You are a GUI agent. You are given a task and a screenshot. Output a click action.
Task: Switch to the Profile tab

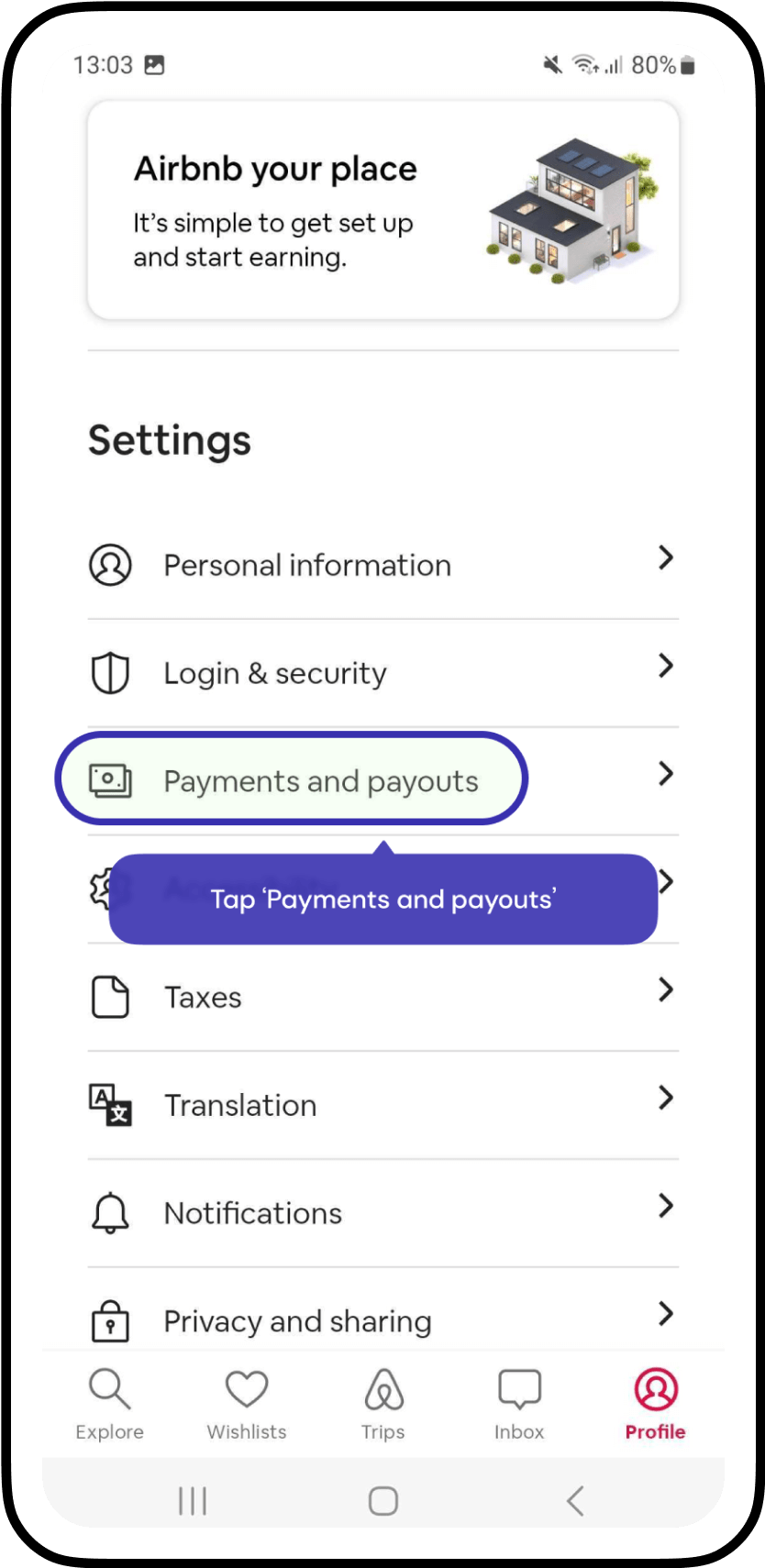(655, 1403)
